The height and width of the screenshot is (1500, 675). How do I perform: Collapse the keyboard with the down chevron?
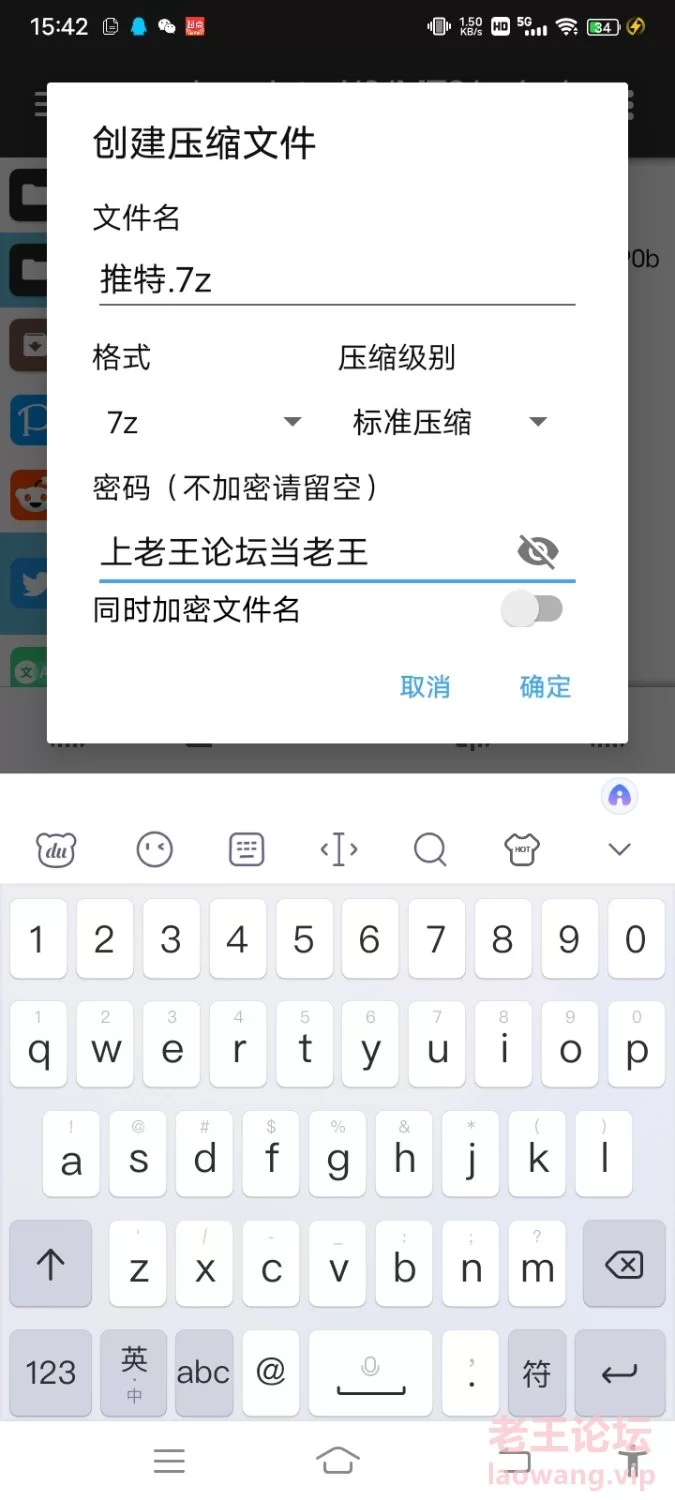(x=619, y=850)
